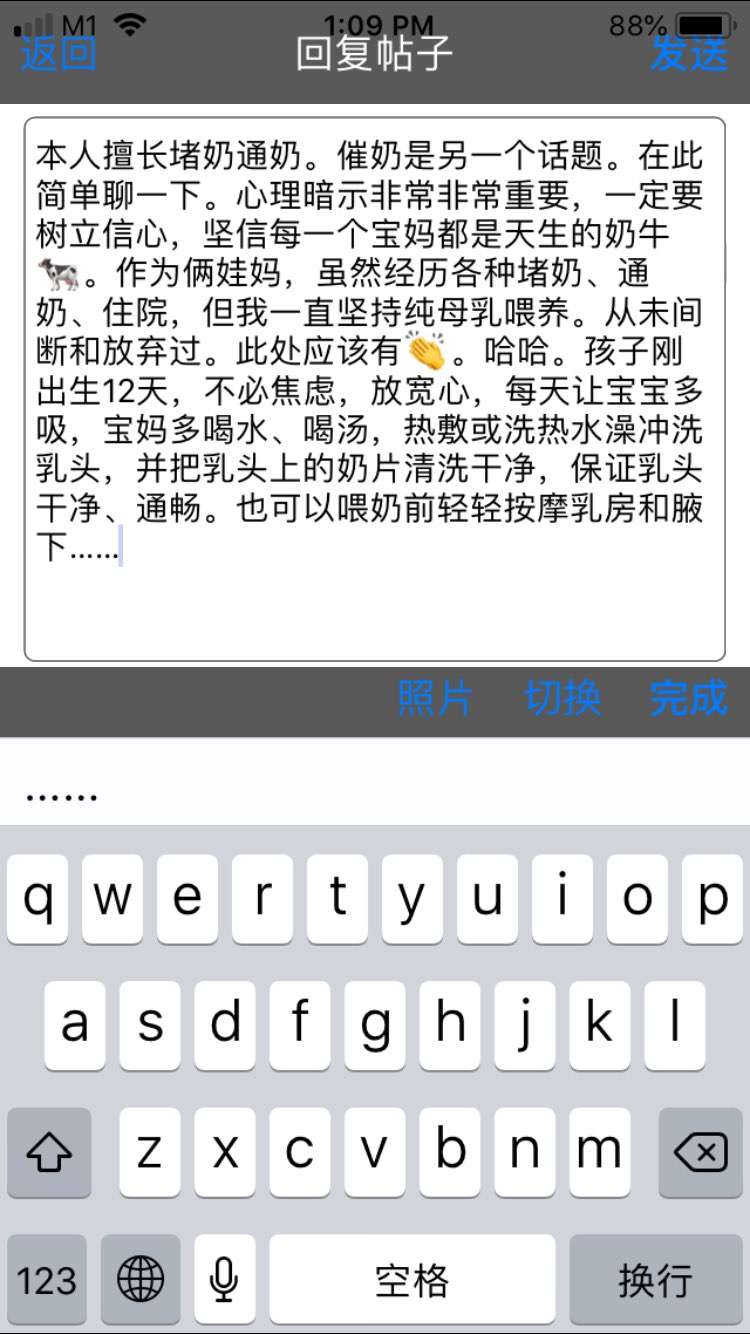This screenshot has height=1334, width=750.
Task: Insert a line break with 换行
Action: pyautogui.click(x=655, y=1280)
